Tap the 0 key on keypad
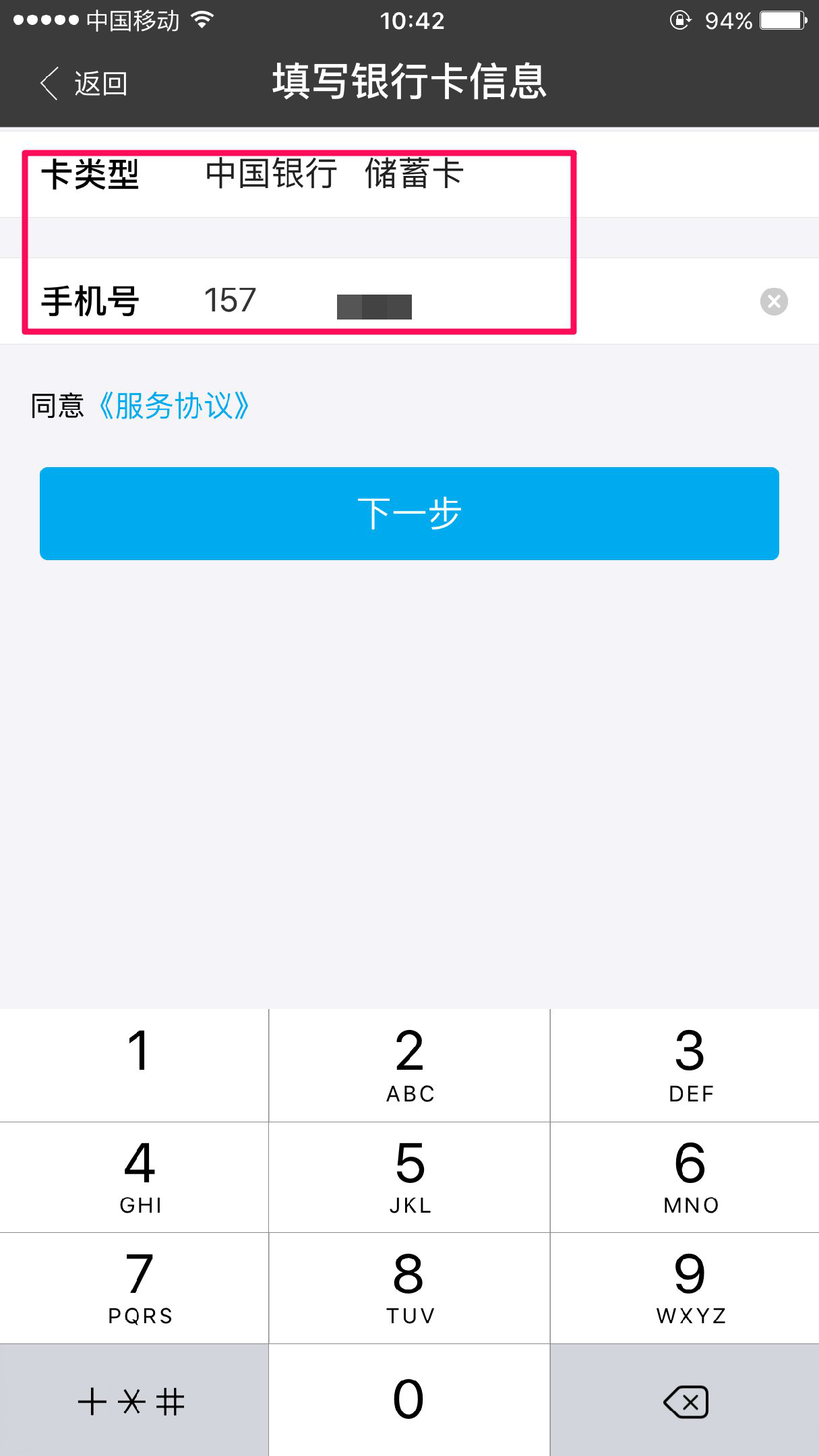 coord(409,1399)
